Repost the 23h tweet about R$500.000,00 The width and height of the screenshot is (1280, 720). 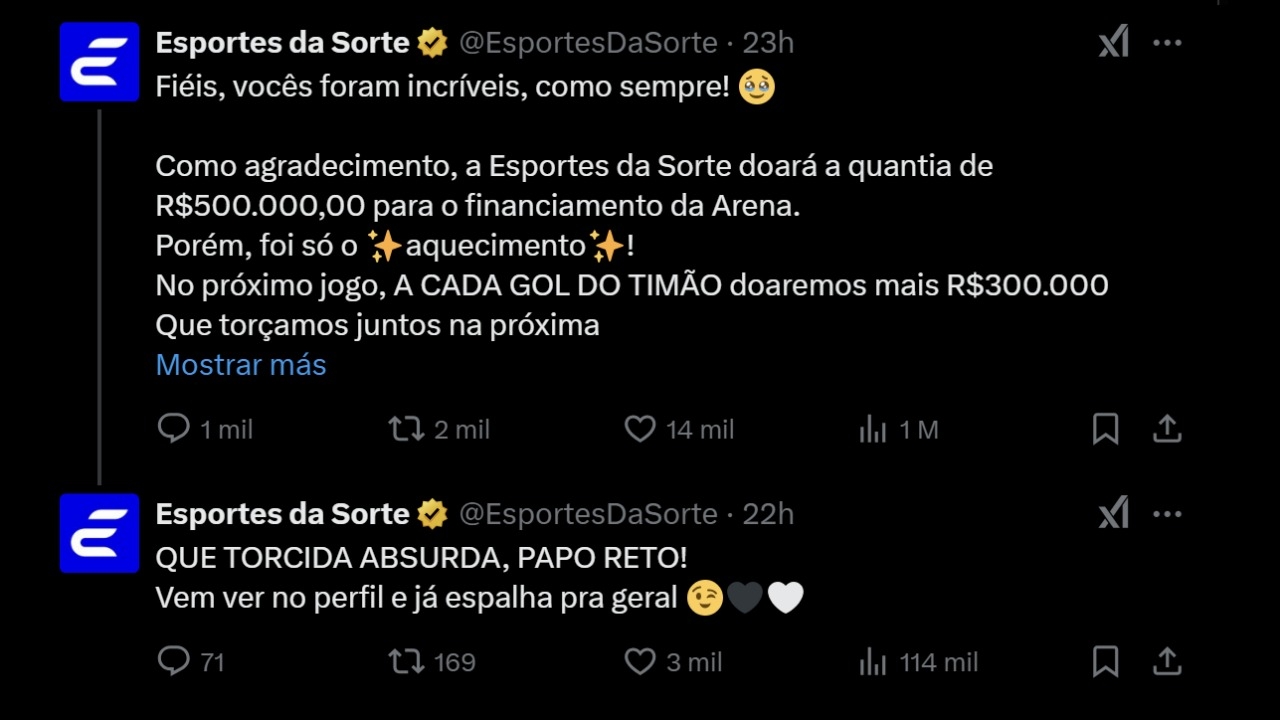click(x=406, y=429)
